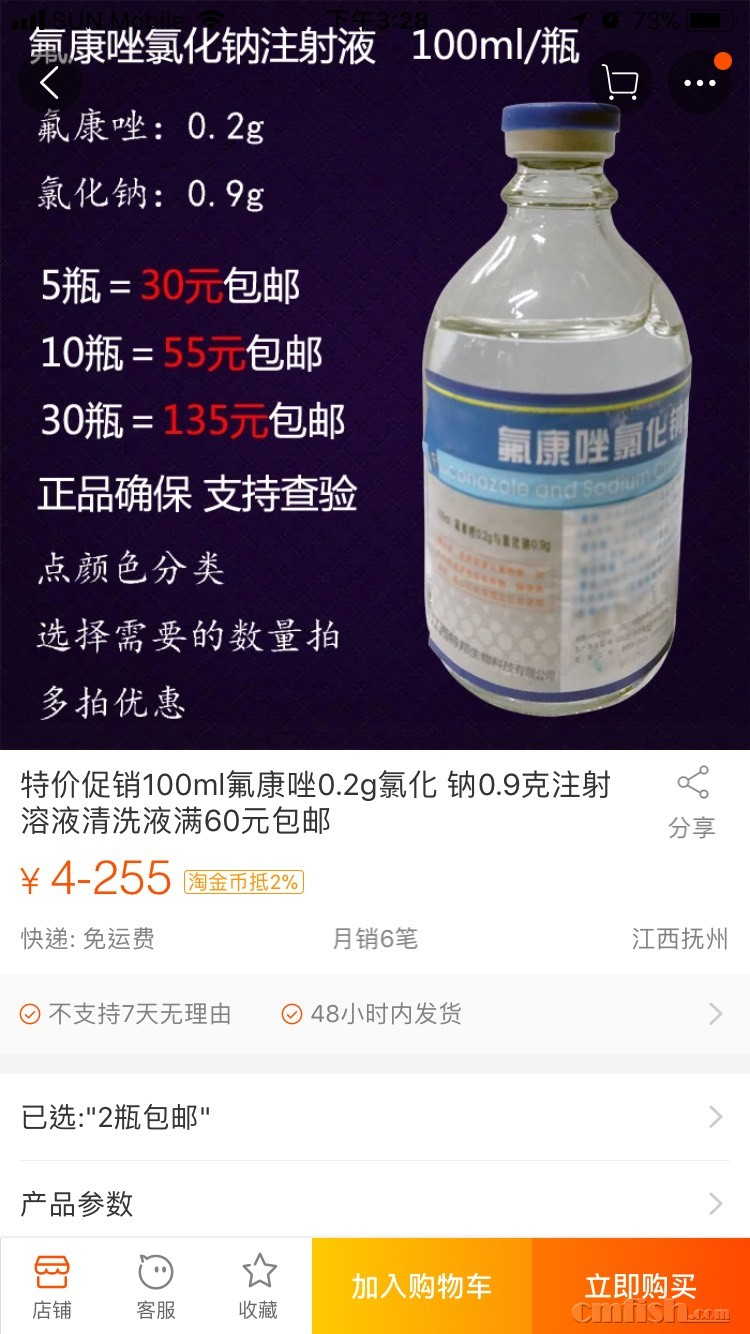The image size is (750, 1334).
Task: Open the three-dot overflow menu
Action: pos(700,83)
